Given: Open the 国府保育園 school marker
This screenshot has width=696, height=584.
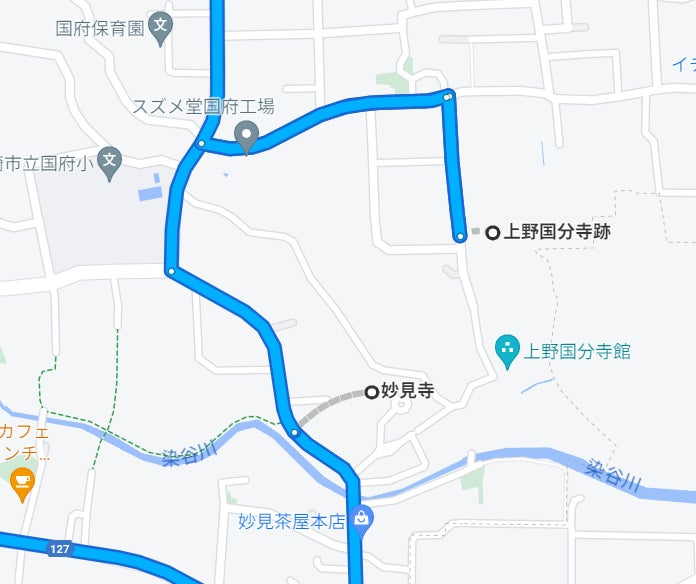Looking at the screenshot, I should click(x=160, y=29).
